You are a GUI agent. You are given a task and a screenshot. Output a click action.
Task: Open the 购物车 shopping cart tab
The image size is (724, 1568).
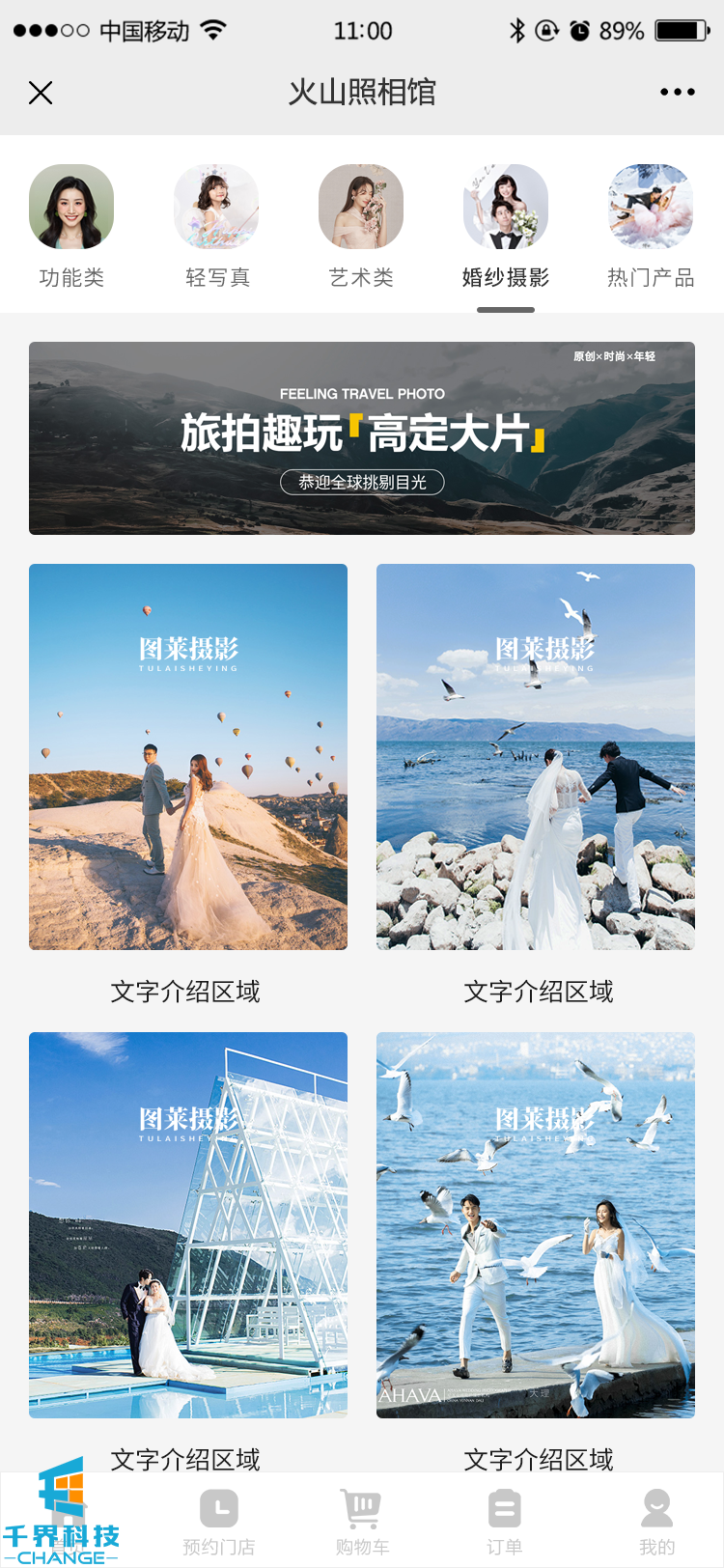coord(362,1521)
